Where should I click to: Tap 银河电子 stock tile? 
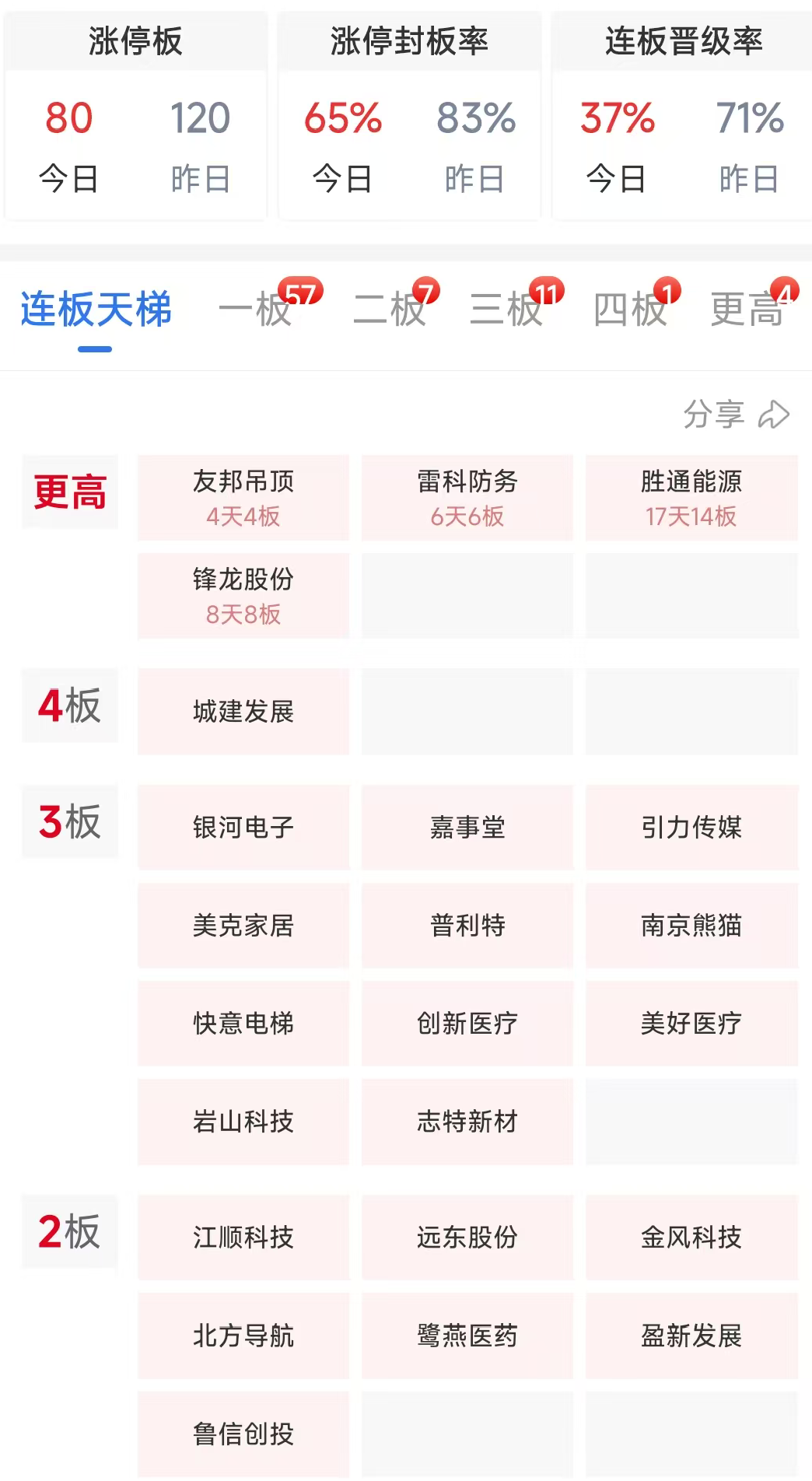click(243, 827)
